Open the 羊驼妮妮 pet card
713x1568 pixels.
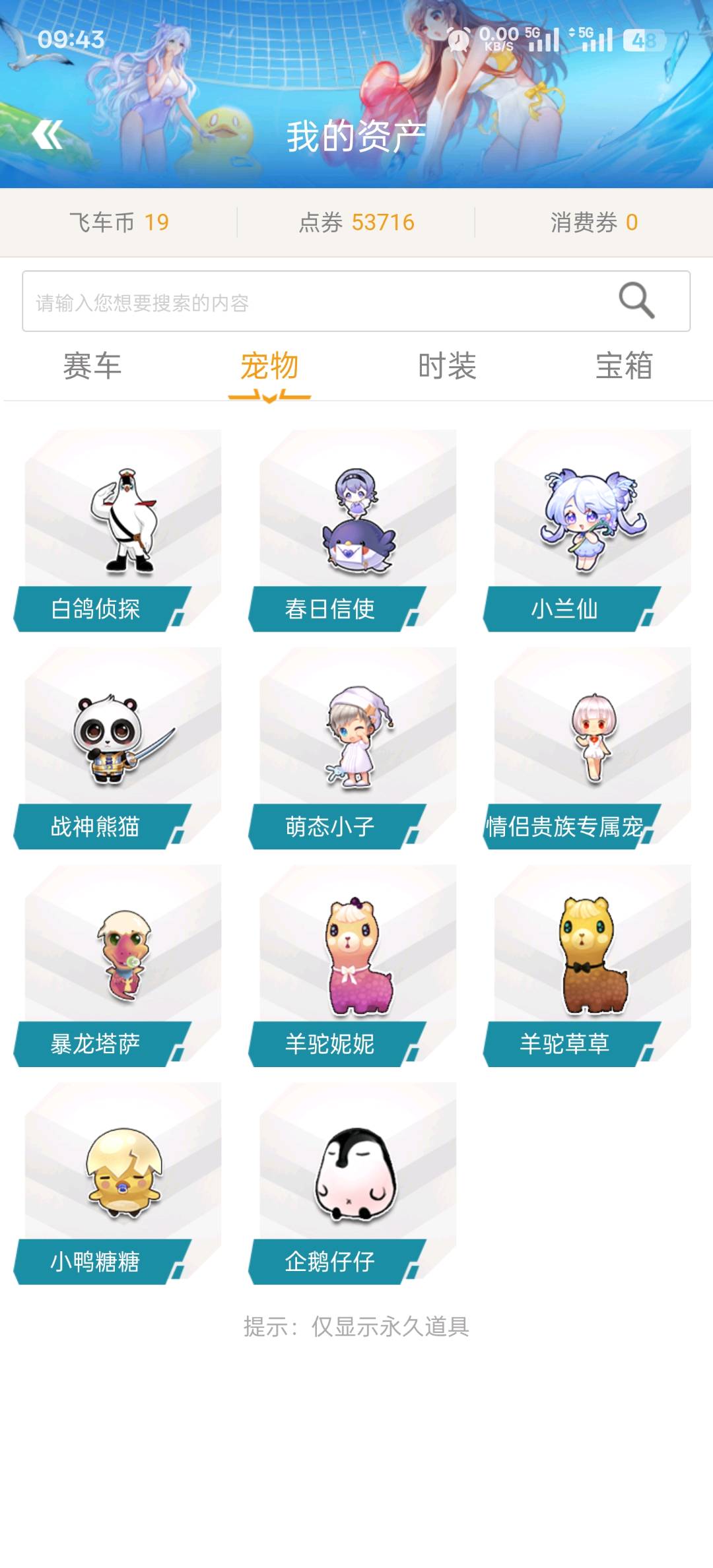(353, 966)
